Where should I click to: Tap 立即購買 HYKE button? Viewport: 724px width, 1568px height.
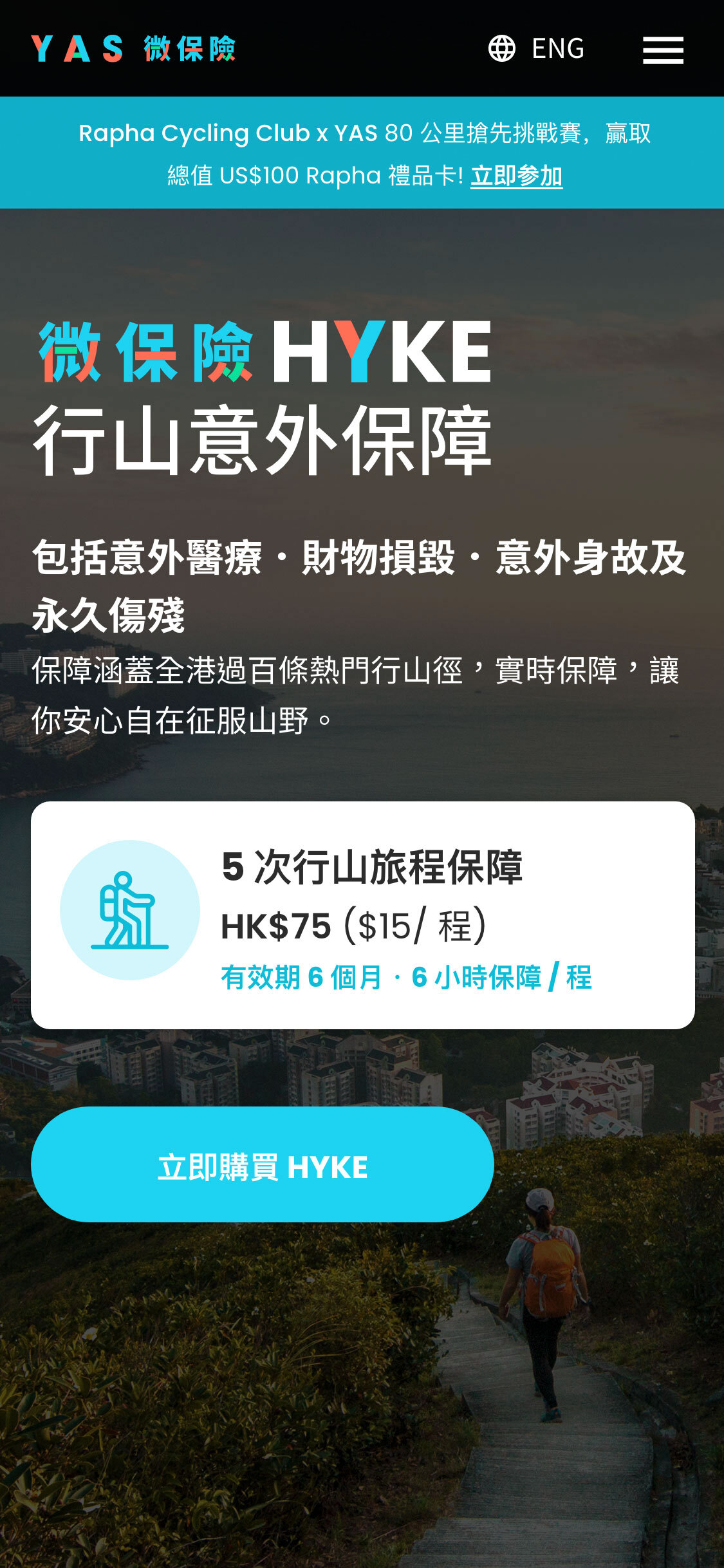coord(262,1166)
